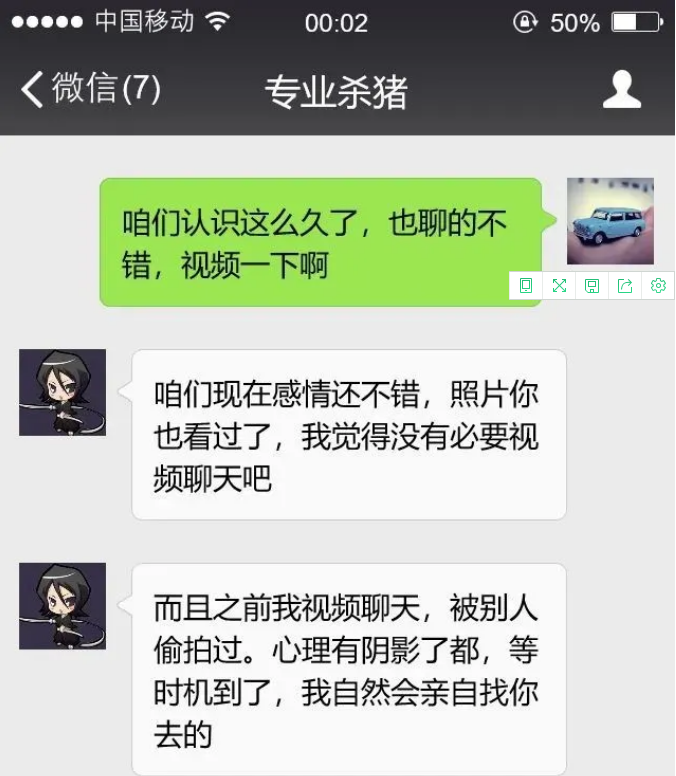Open the avatar beside the 而且之前我视频聊天 message
Image resolution: width=676 pixels, height=776 pixels.
click(62, 606)
